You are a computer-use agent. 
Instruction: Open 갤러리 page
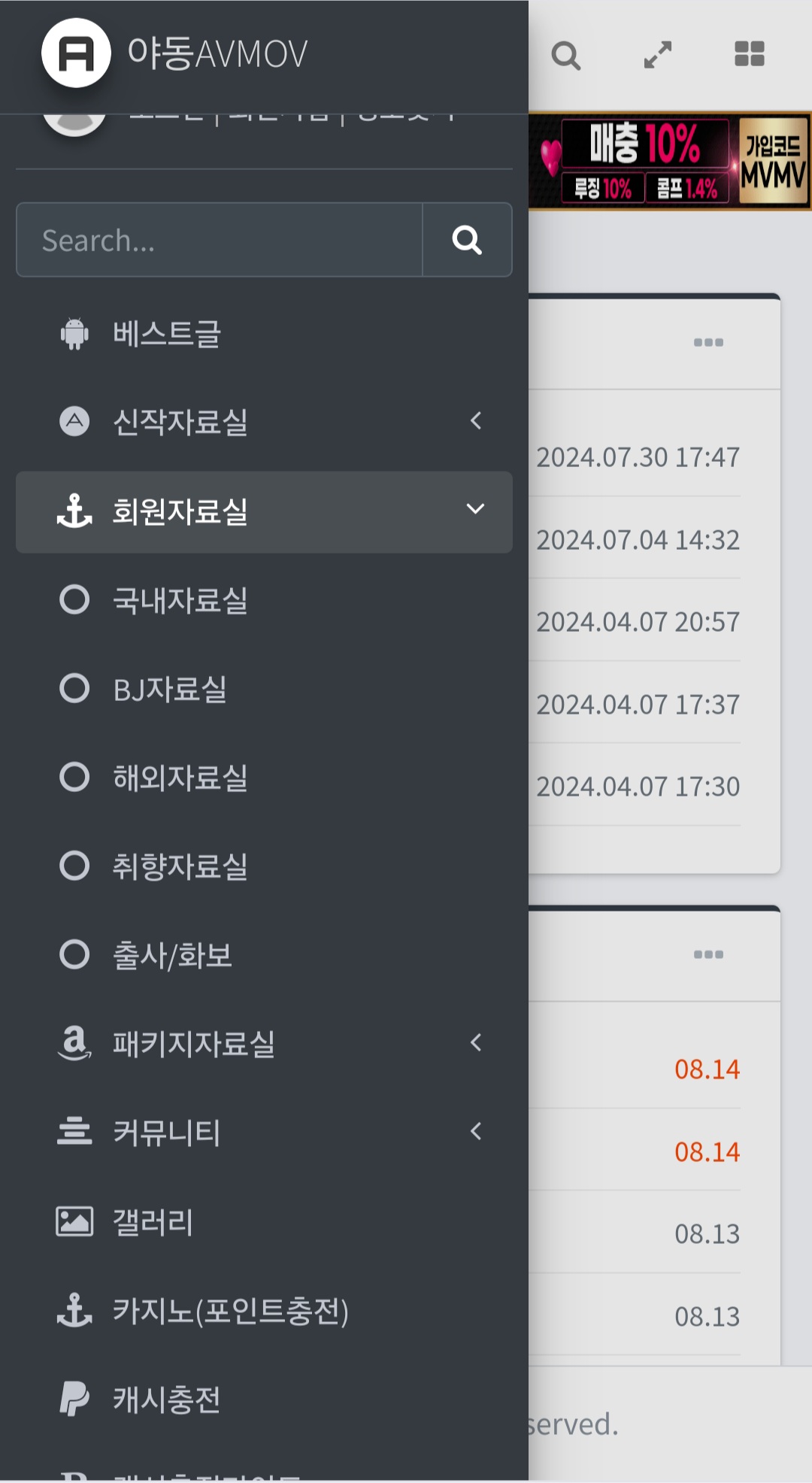pyautogui.click(x=264, y=1222)
